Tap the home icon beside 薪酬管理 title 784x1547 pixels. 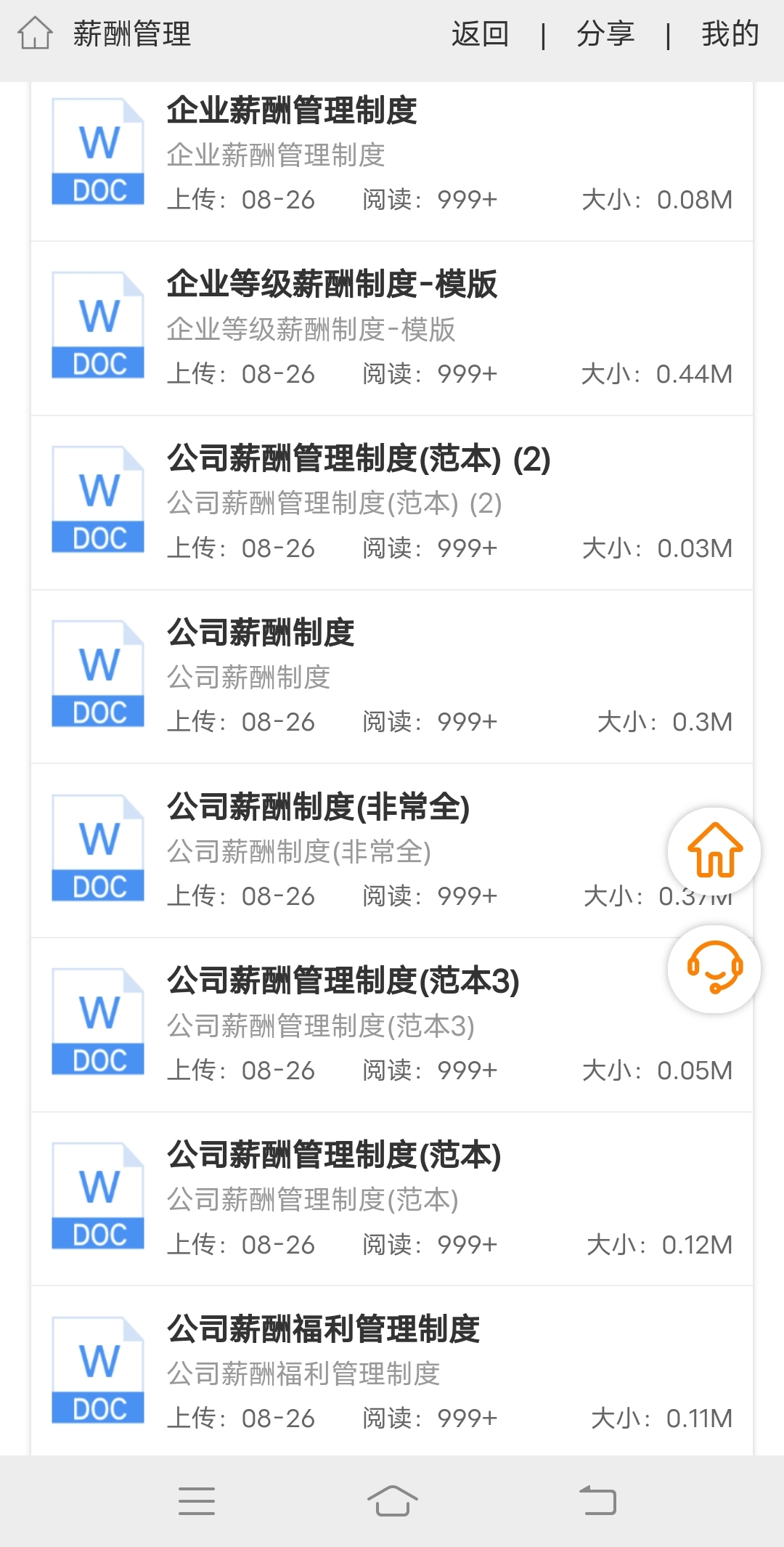click(35, 33)
